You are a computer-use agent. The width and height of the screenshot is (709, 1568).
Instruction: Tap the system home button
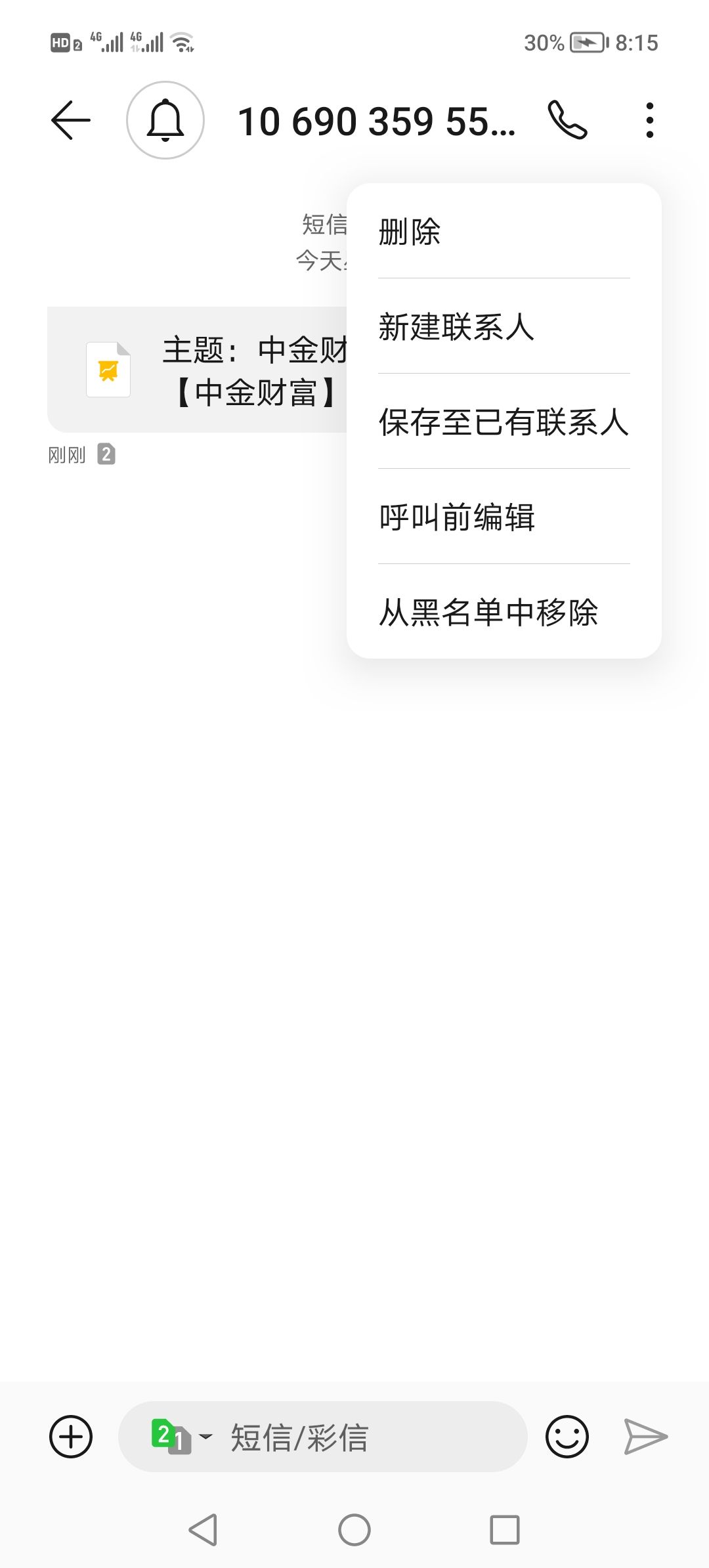(x=354, y=1530)
